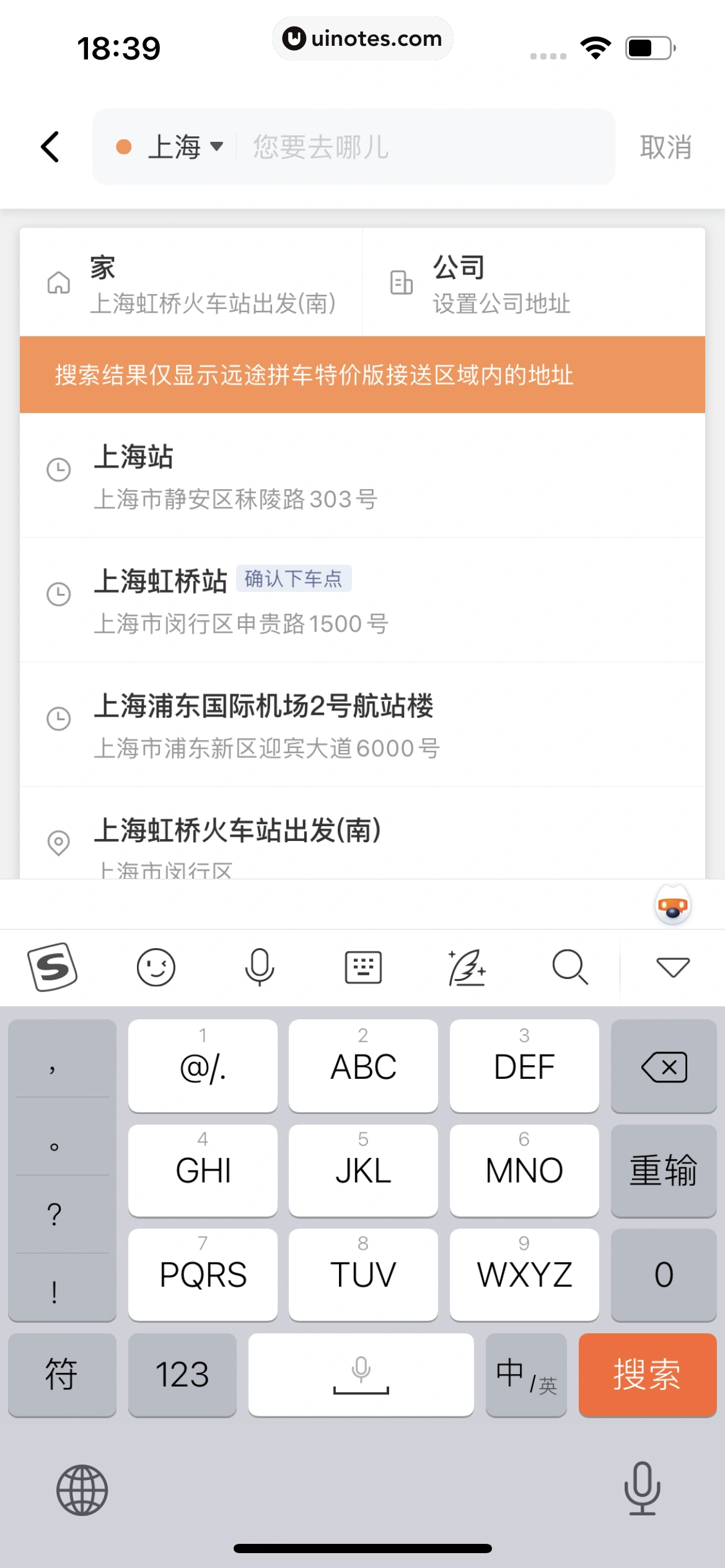725x1568 pixels.
Task: Open the 上海 city dropdown
Action: coord(184,147)
